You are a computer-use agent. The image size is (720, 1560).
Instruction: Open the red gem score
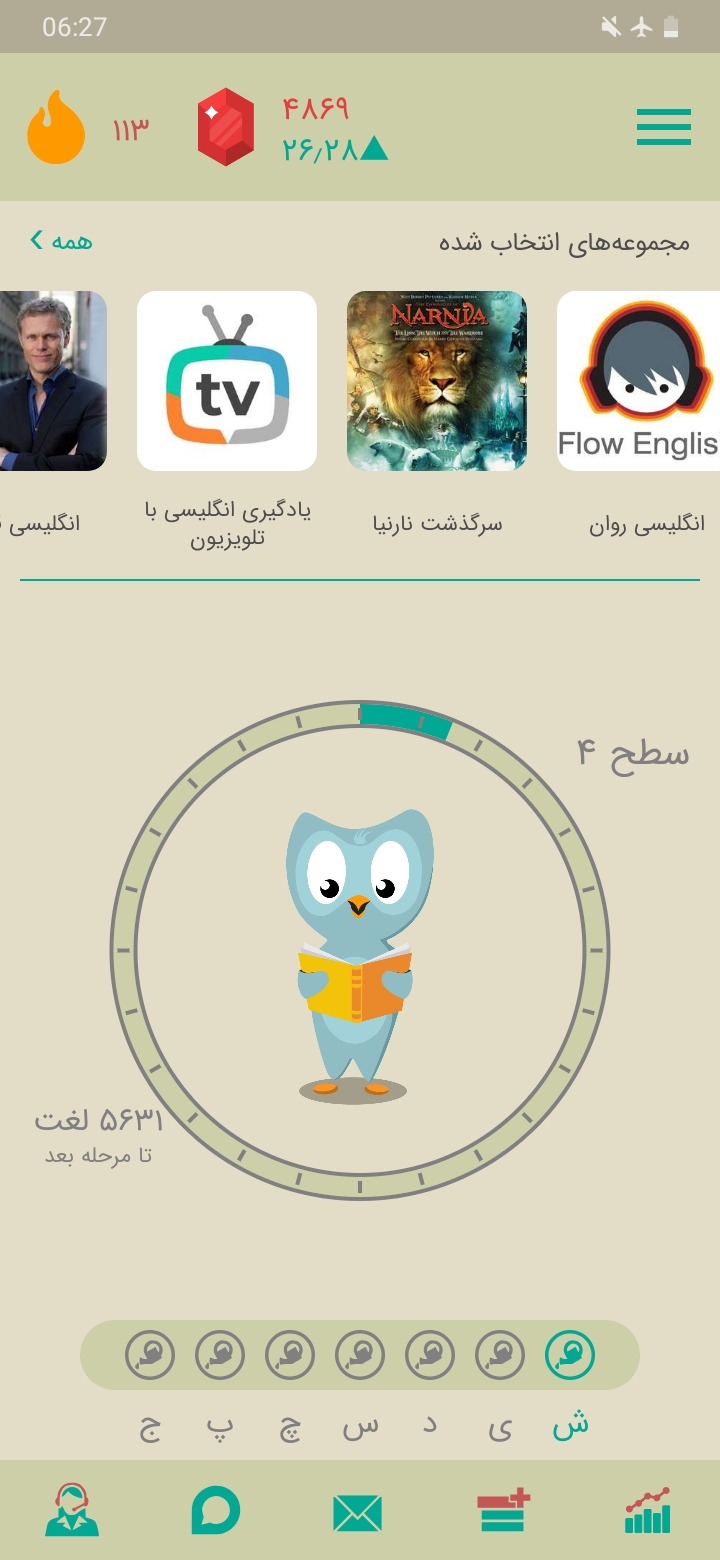(226, 127)
